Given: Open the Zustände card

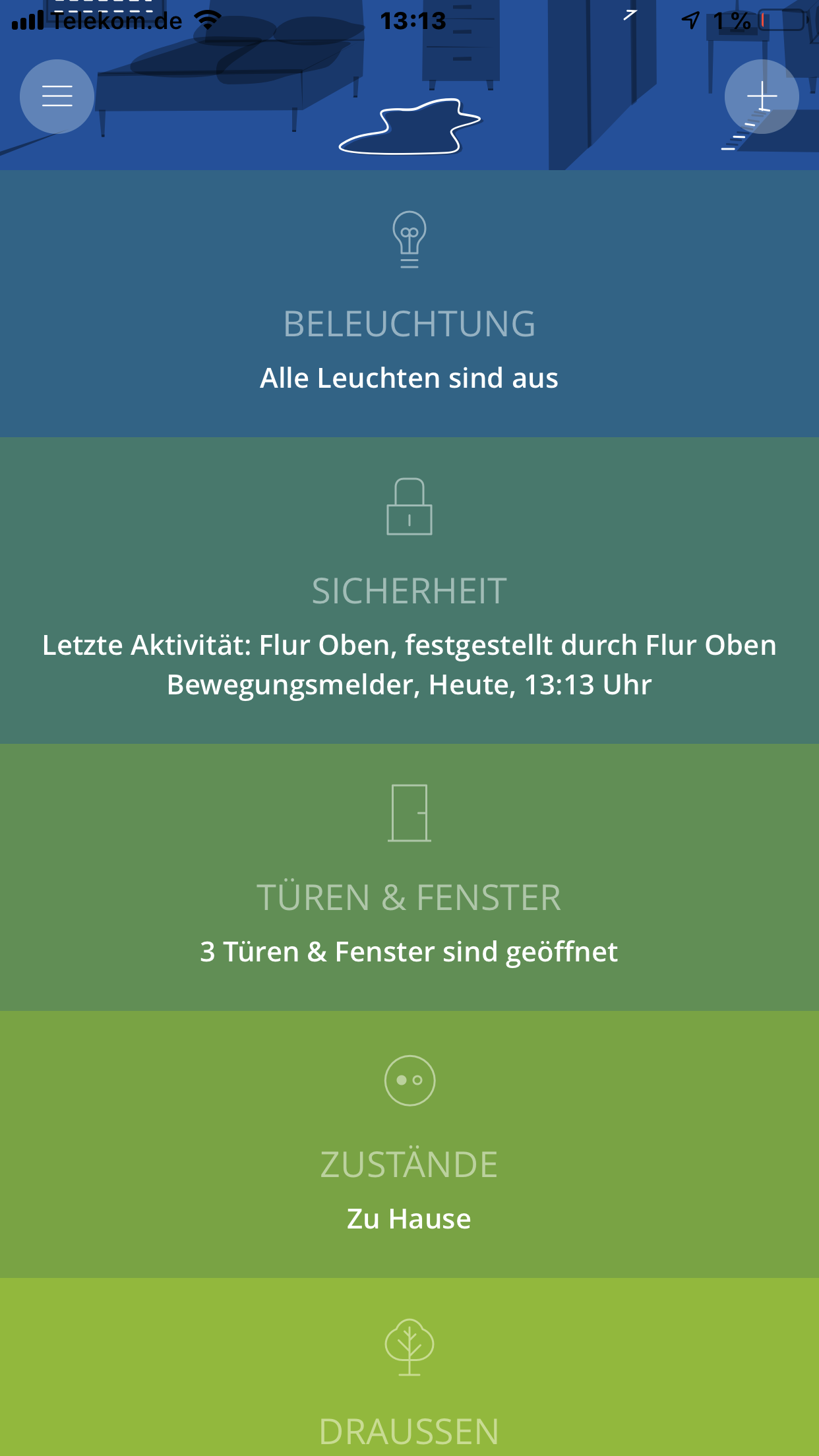Looking at the screenshot, I should pyautogui.click(x=409, y=1144).
